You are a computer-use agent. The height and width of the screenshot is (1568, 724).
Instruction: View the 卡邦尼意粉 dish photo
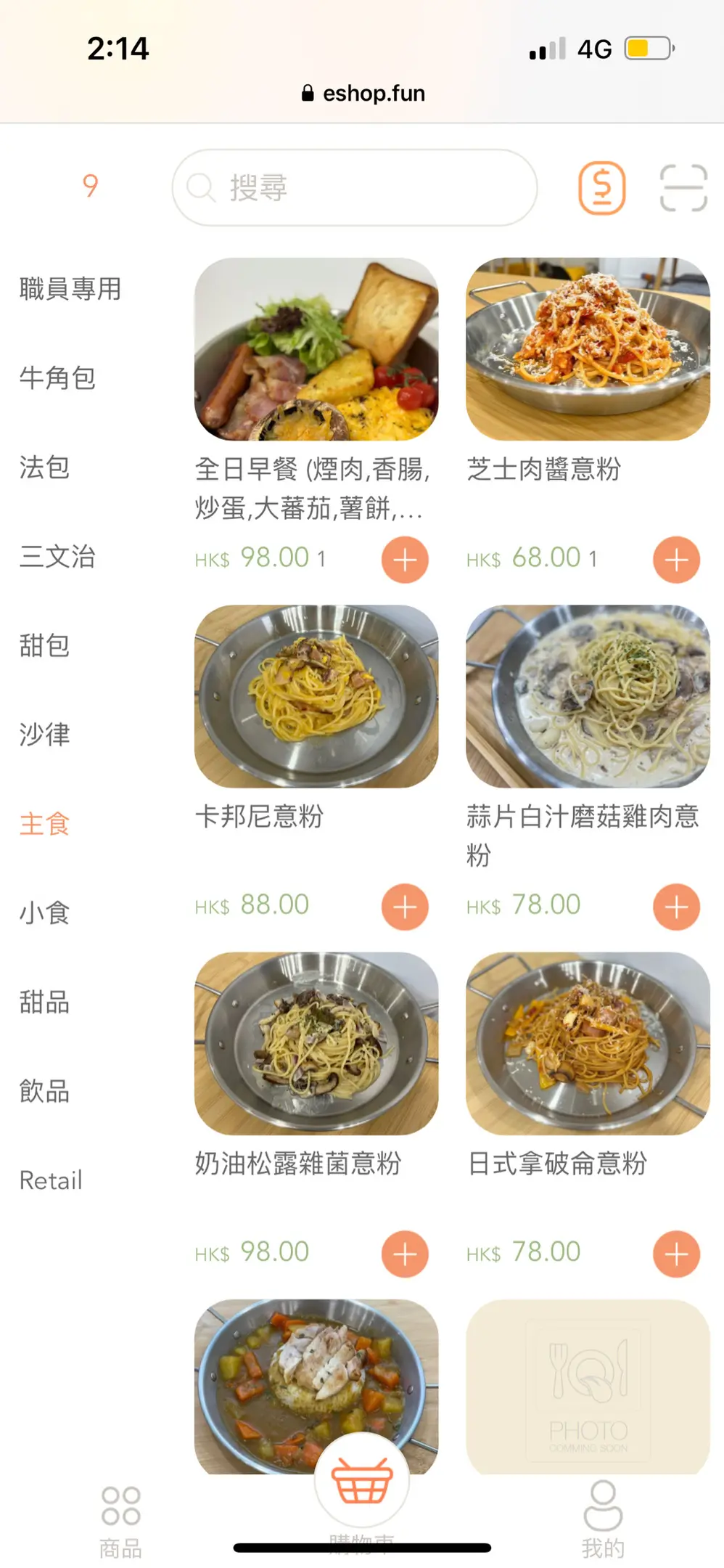[x=316, y=696]
